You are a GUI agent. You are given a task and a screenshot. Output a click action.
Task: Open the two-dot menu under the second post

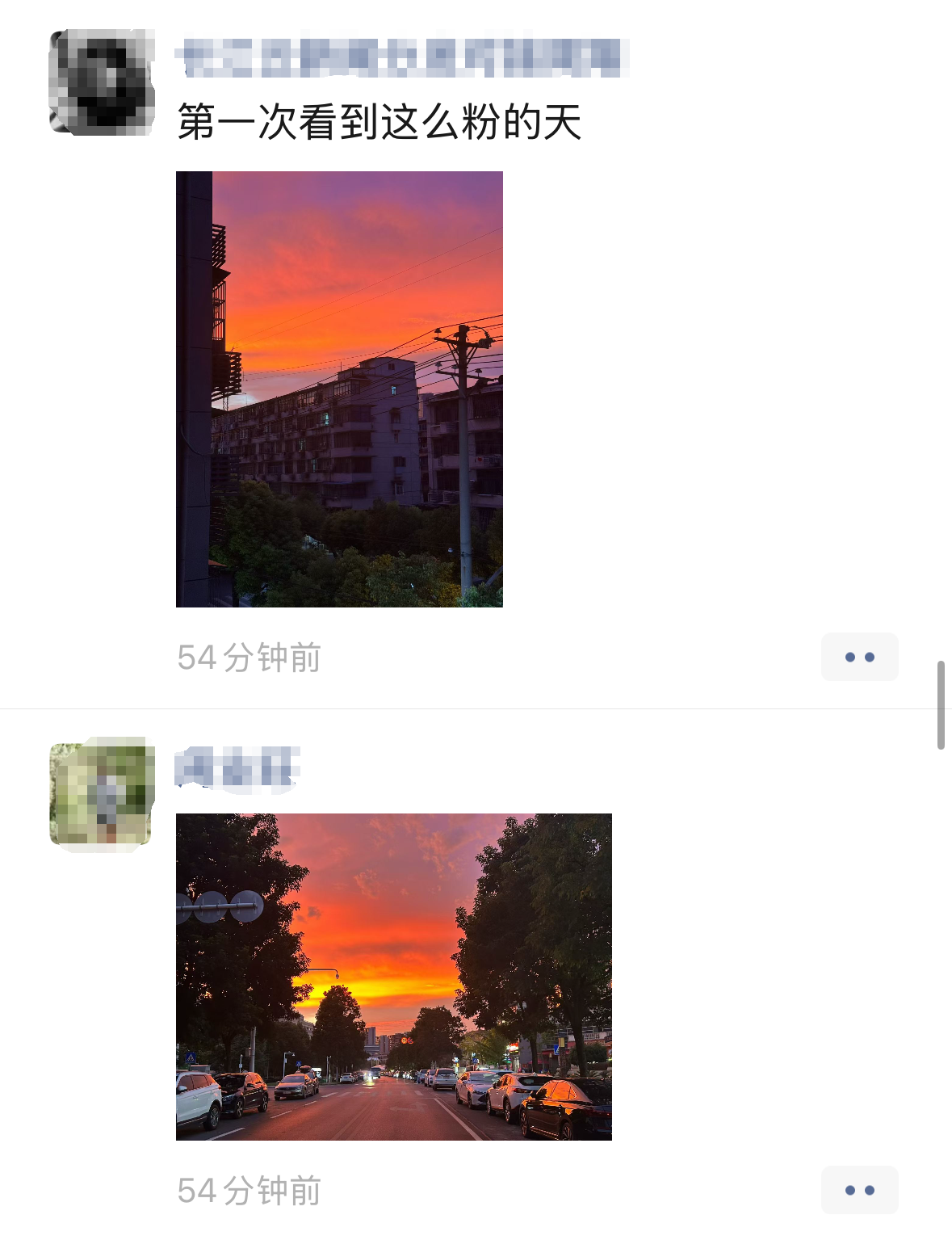click(x=859, y=1190)
